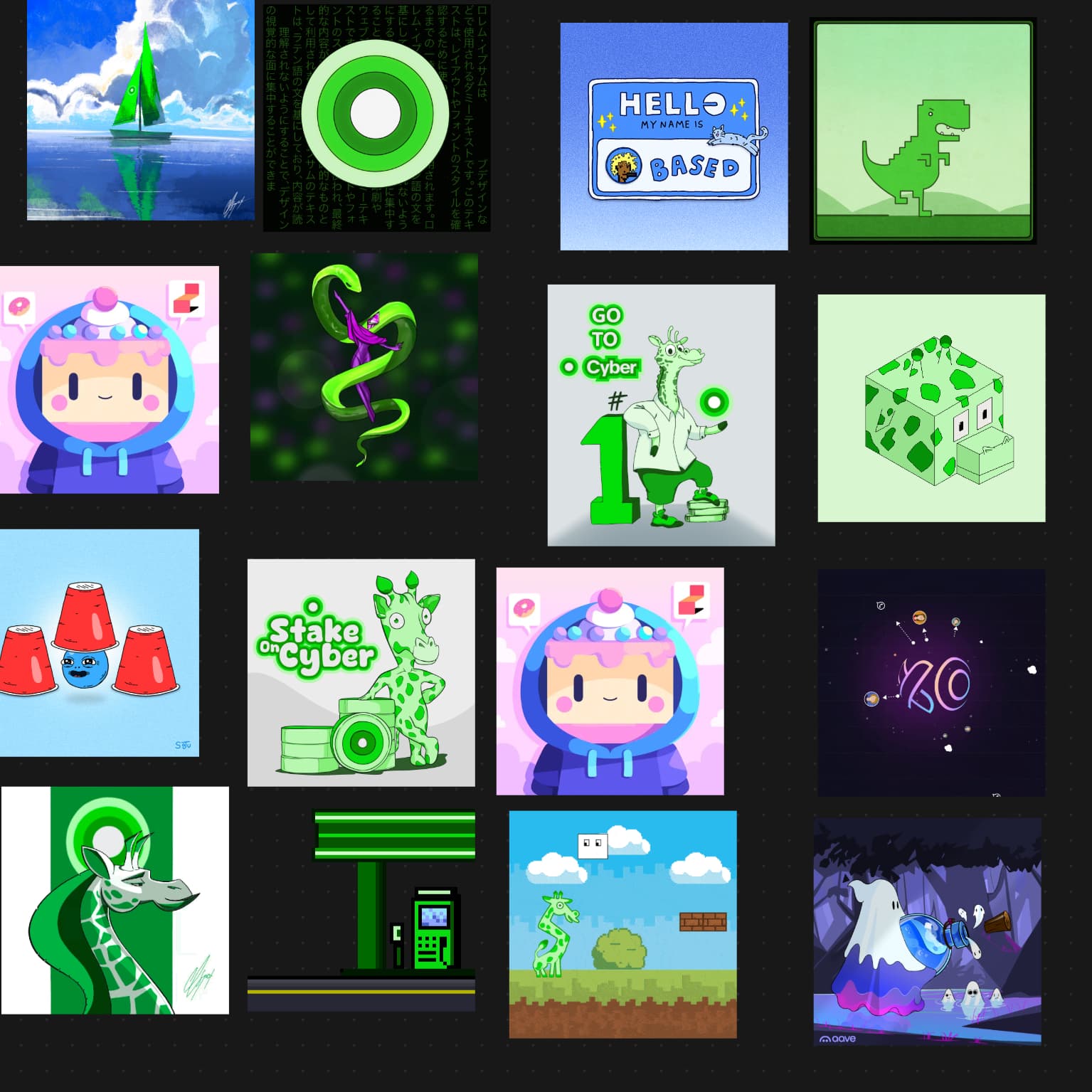
Task: Open the green sailboat artwork
Action: (140, 110)
